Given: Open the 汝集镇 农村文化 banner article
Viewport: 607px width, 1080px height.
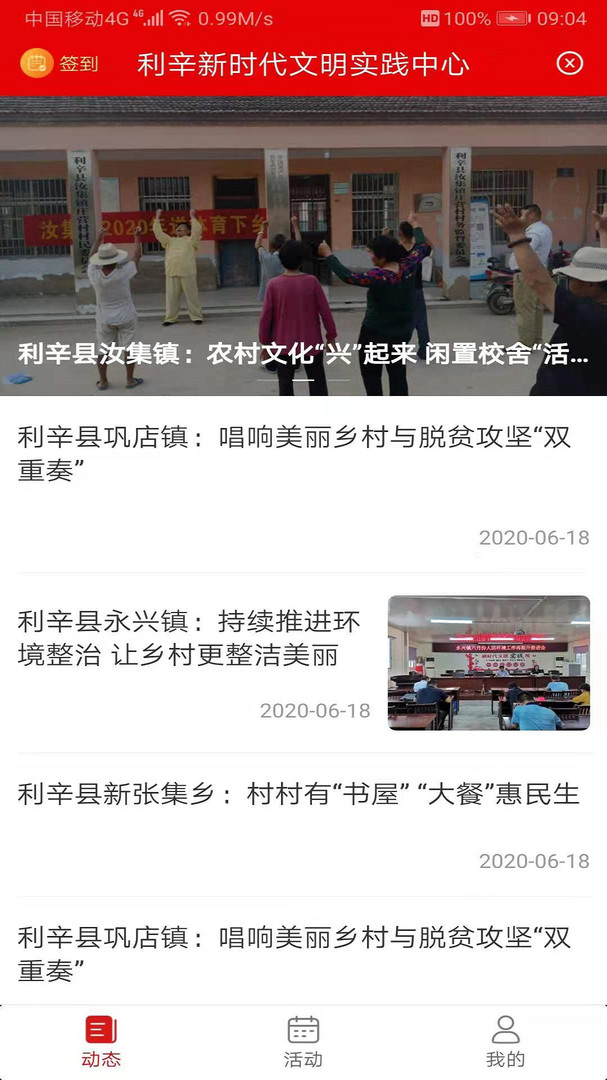Looking at the screenshot, I should pos(303,250).
